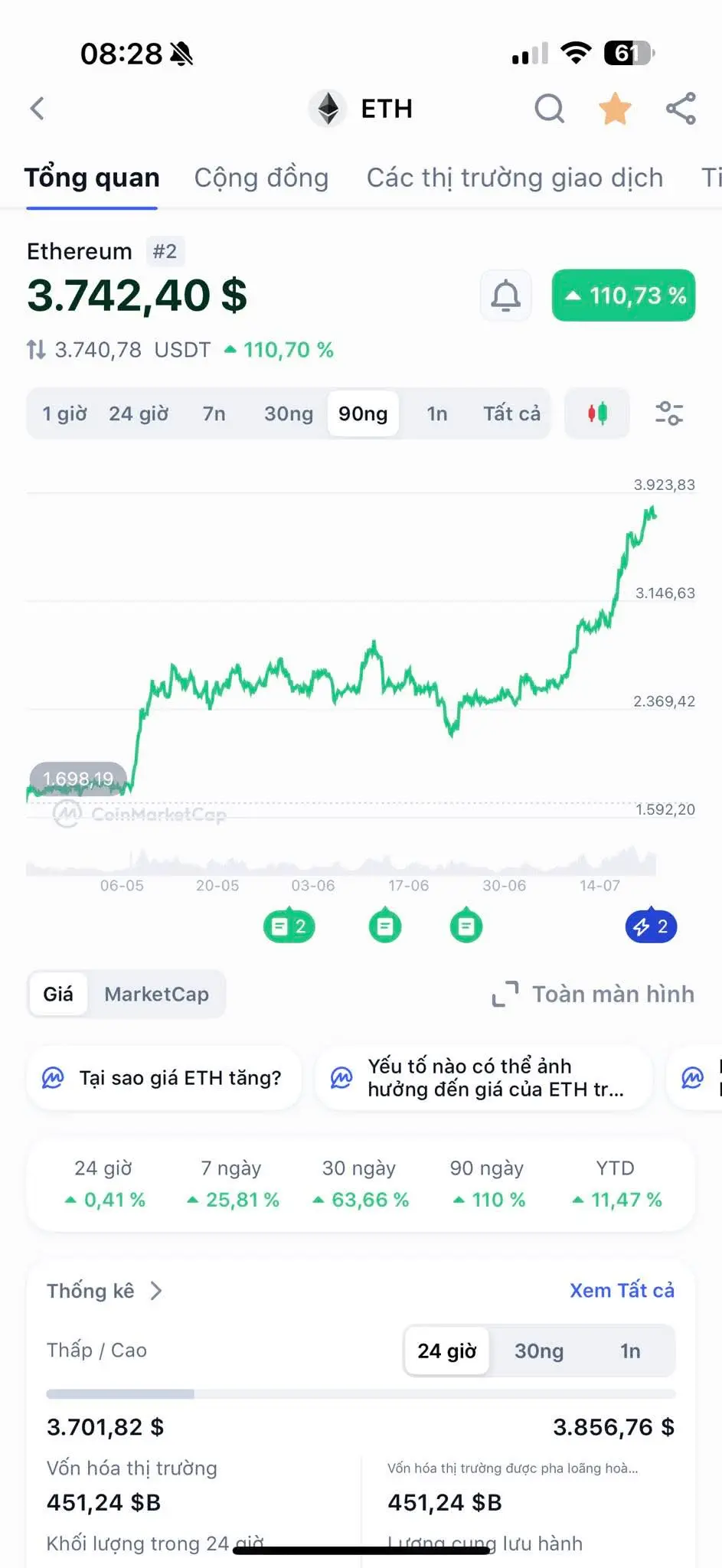Share the ETH page
This screenshot has width=722, height=1568.
(681, 109)
